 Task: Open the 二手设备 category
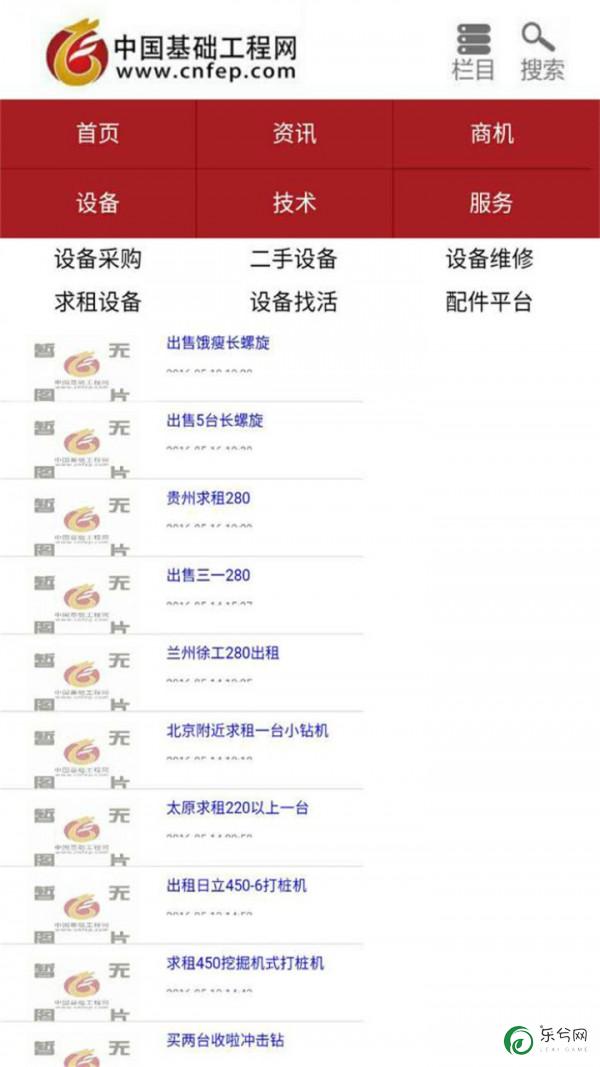pos(294,259)
